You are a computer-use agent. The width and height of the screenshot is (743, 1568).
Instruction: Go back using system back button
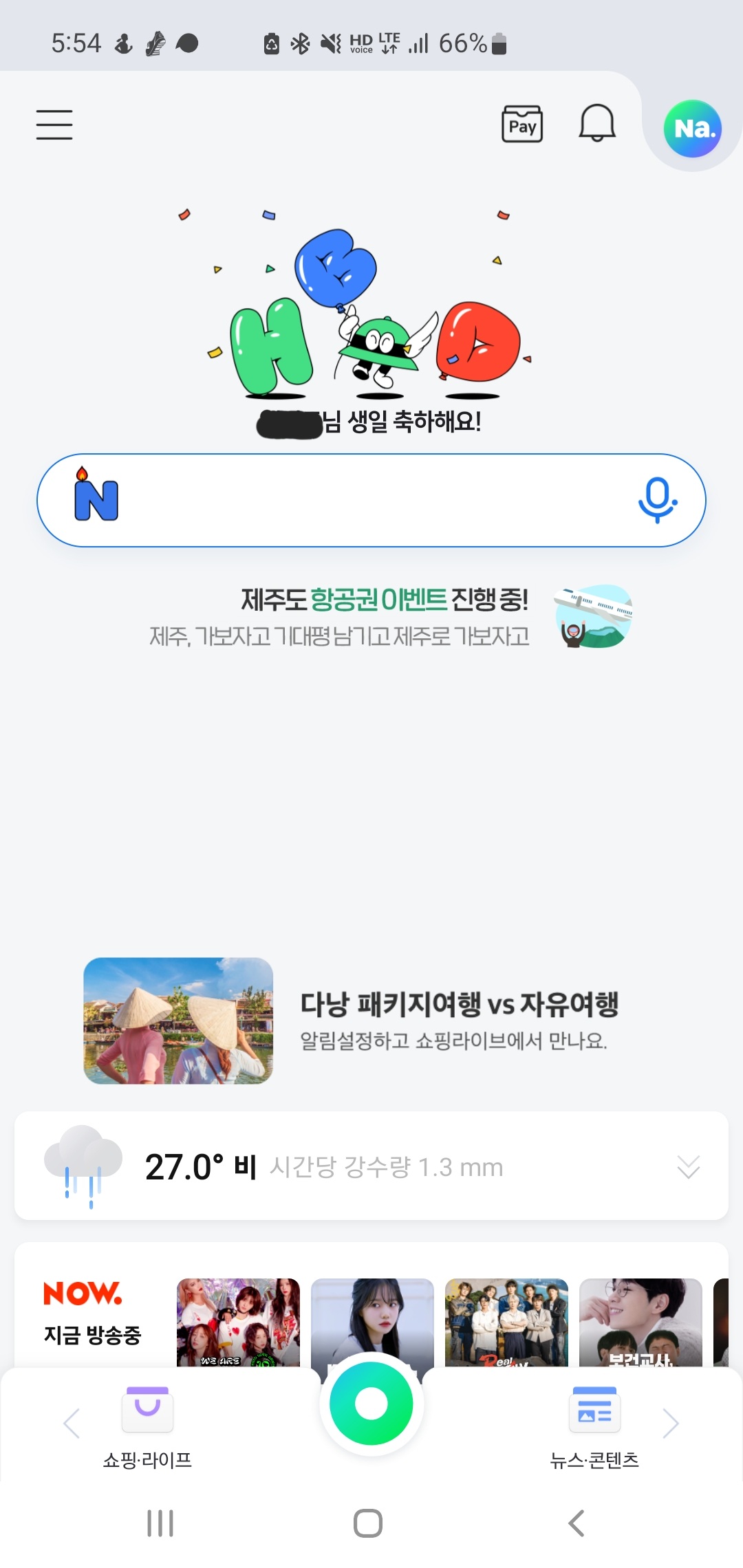tap(577, 1523)
